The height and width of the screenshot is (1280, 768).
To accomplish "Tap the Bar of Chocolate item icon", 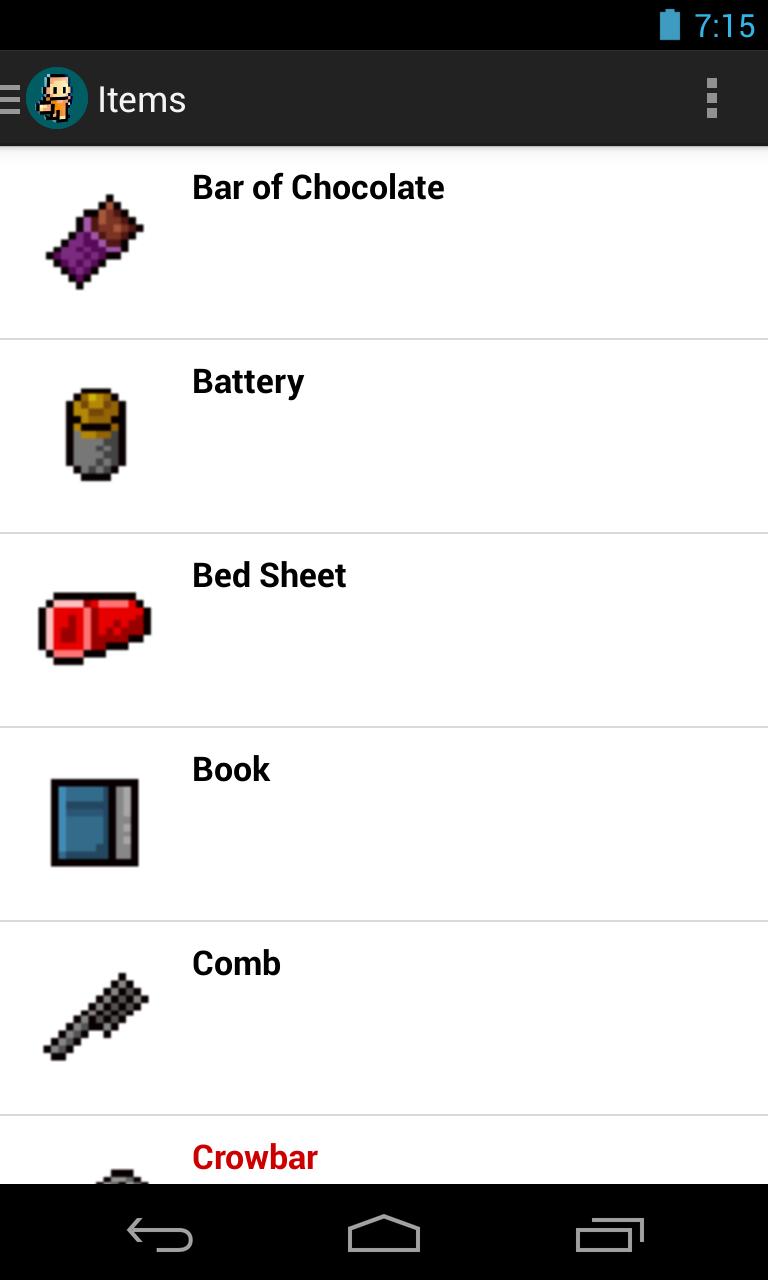I will pyautogui.click(x=94, y=240).
